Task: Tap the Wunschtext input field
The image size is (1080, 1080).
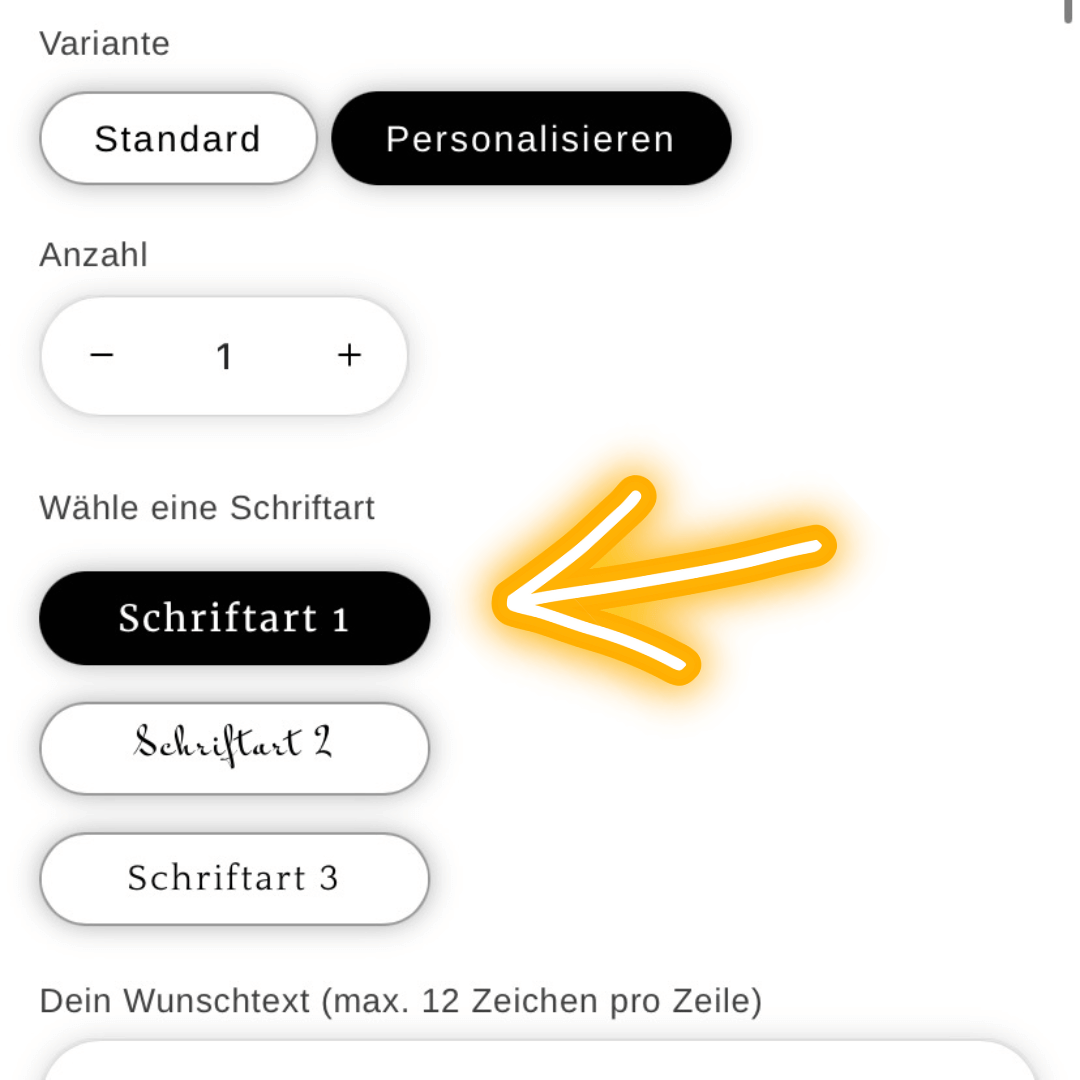Action: click(540, 1062)
